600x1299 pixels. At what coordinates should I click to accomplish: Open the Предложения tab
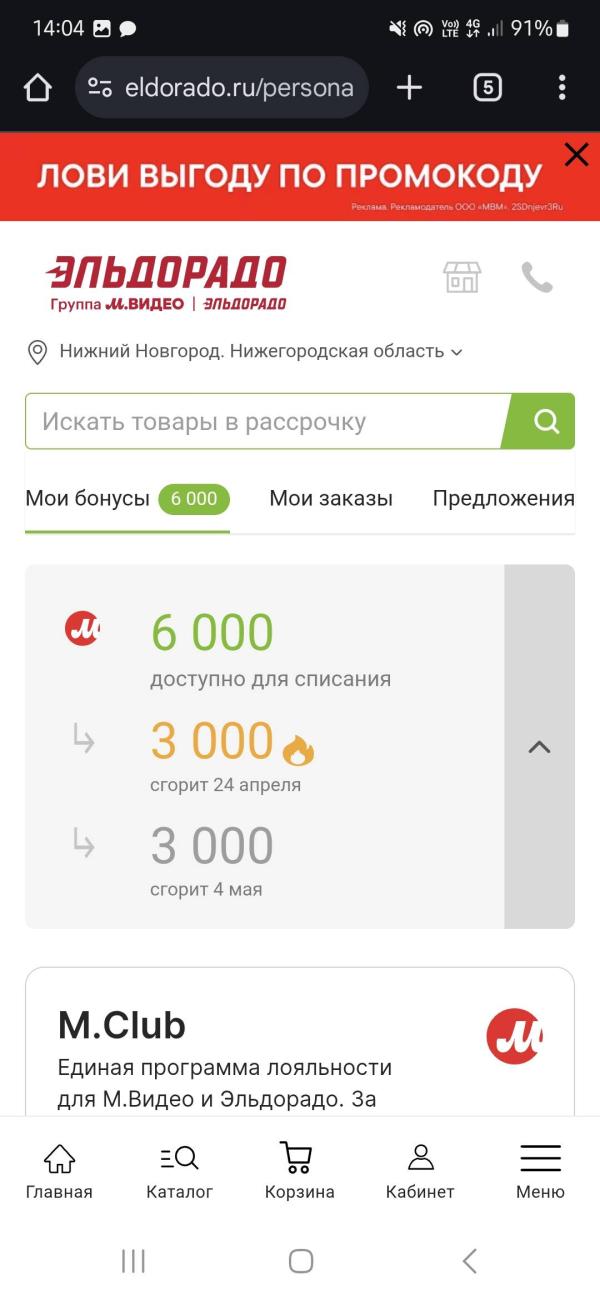(503, 498)
